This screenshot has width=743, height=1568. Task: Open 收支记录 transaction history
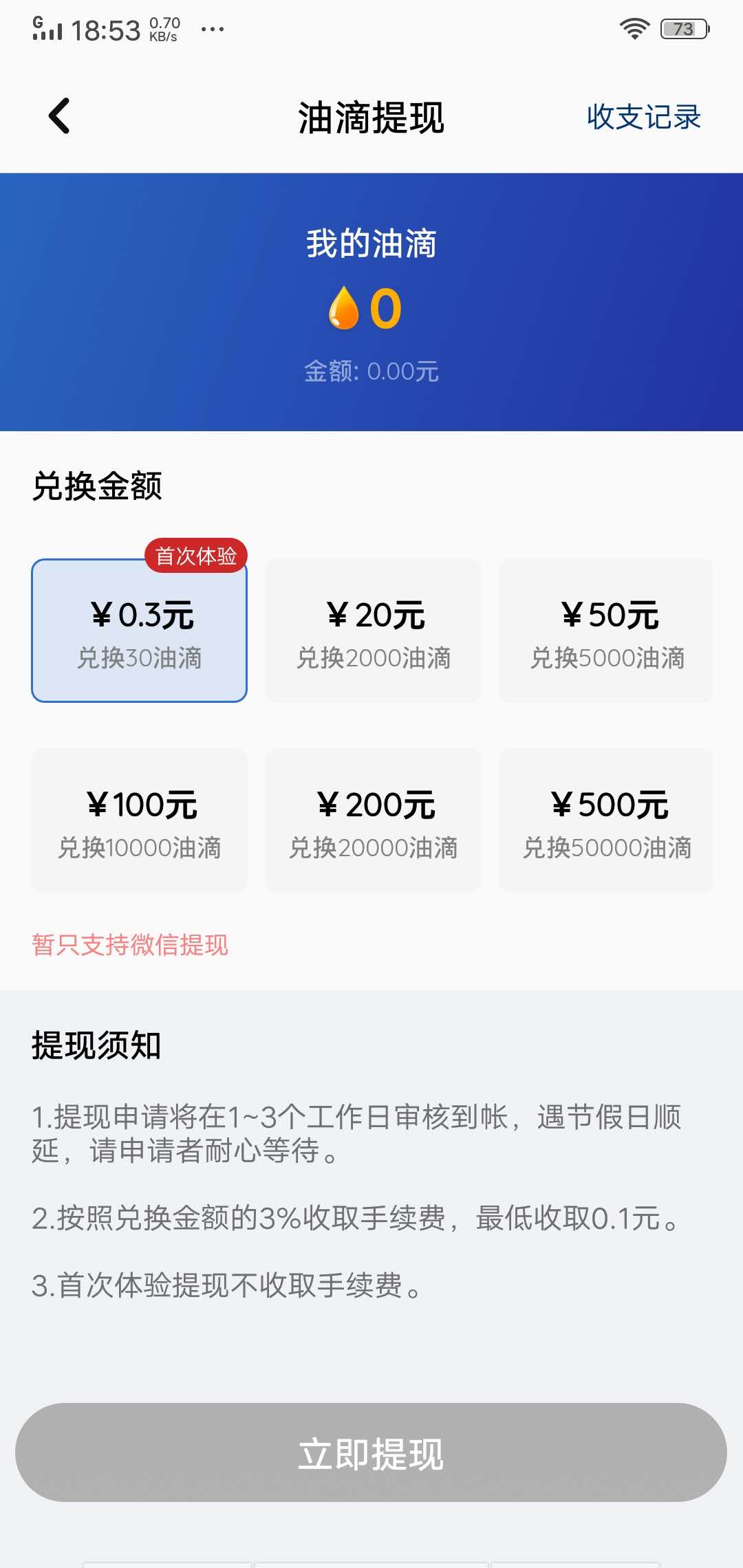(644, 117)
